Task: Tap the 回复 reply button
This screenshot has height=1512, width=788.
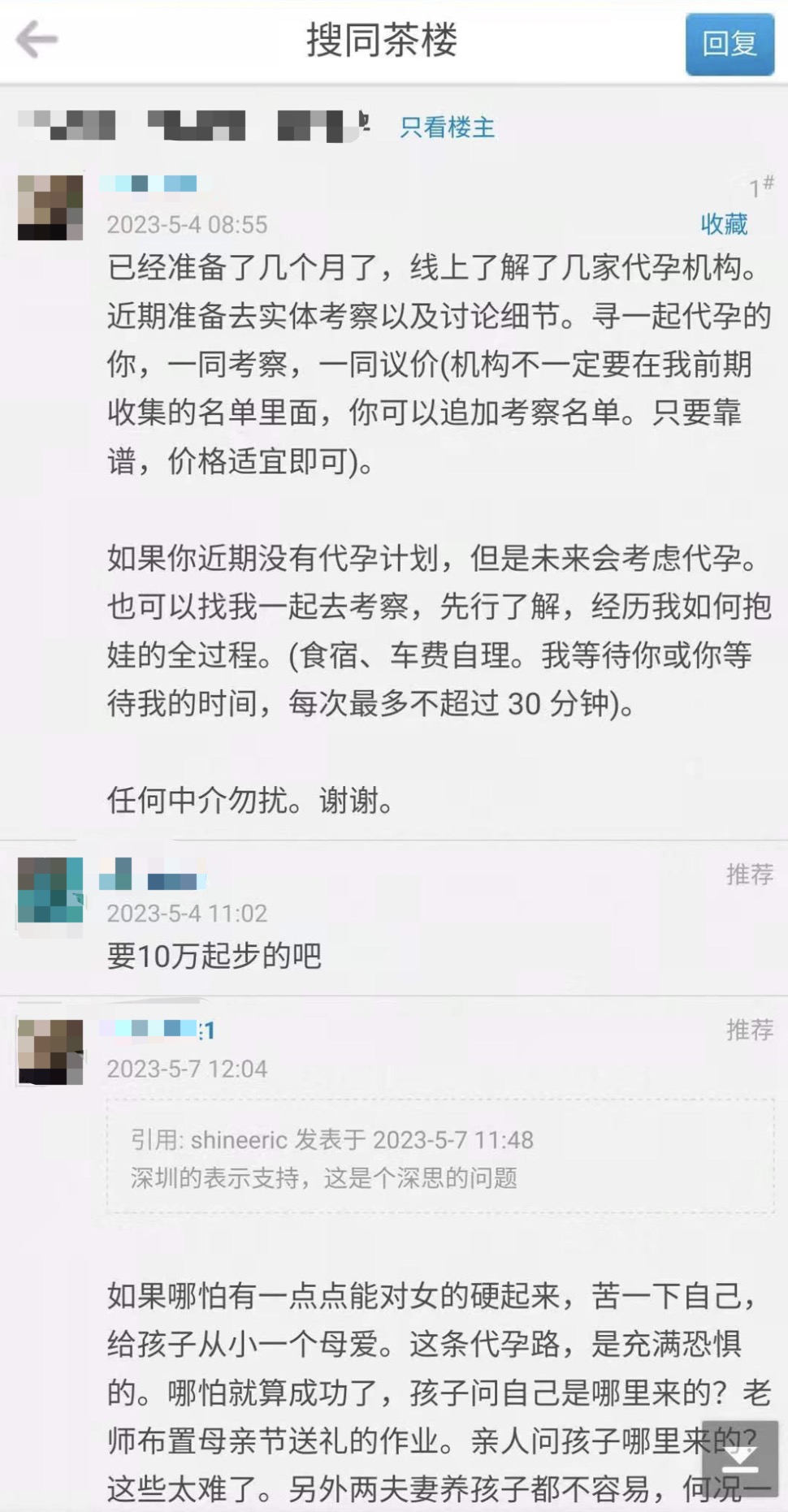Action: (729, 44)
